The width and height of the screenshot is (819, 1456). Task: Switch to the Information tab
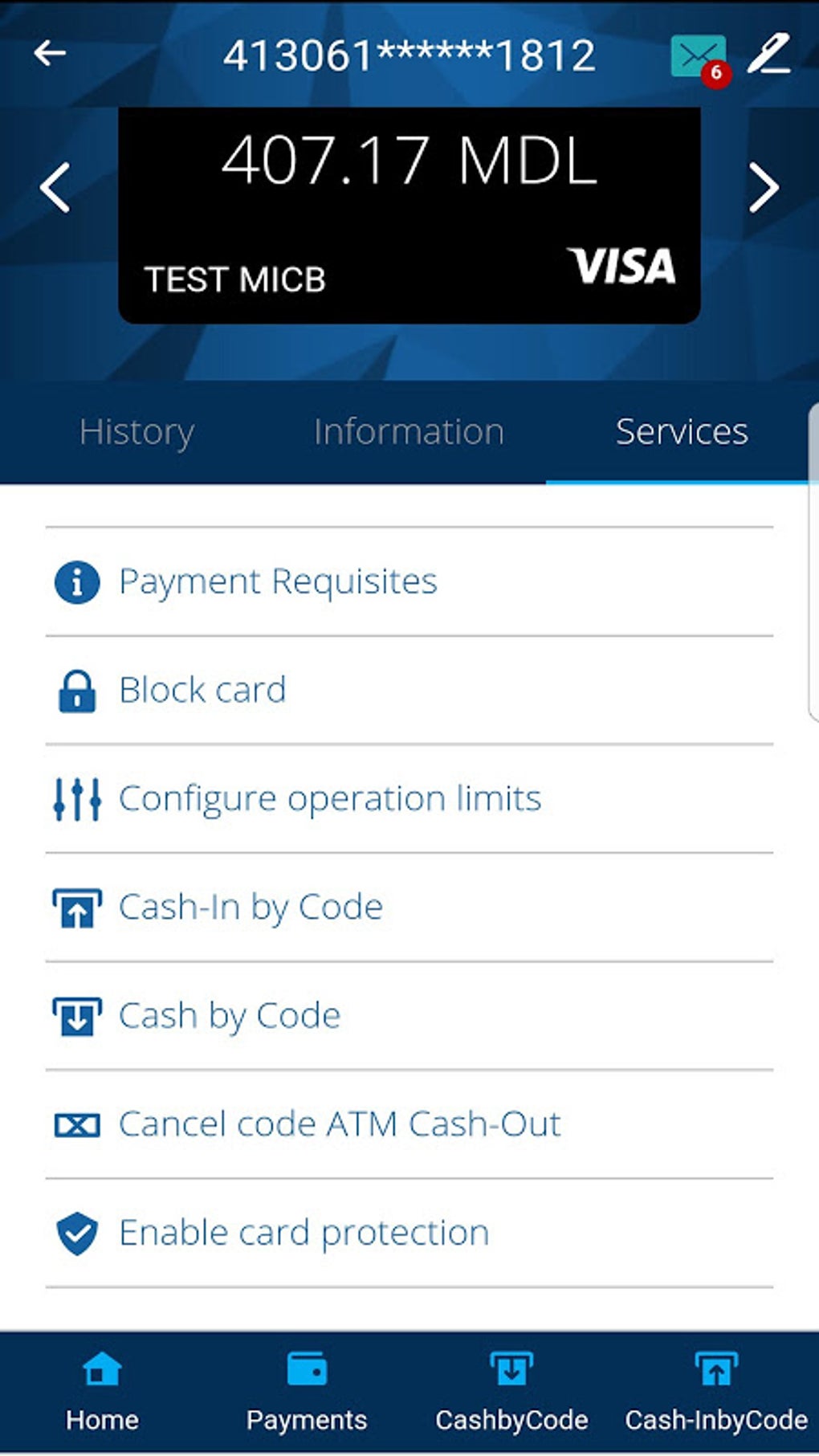409,432
